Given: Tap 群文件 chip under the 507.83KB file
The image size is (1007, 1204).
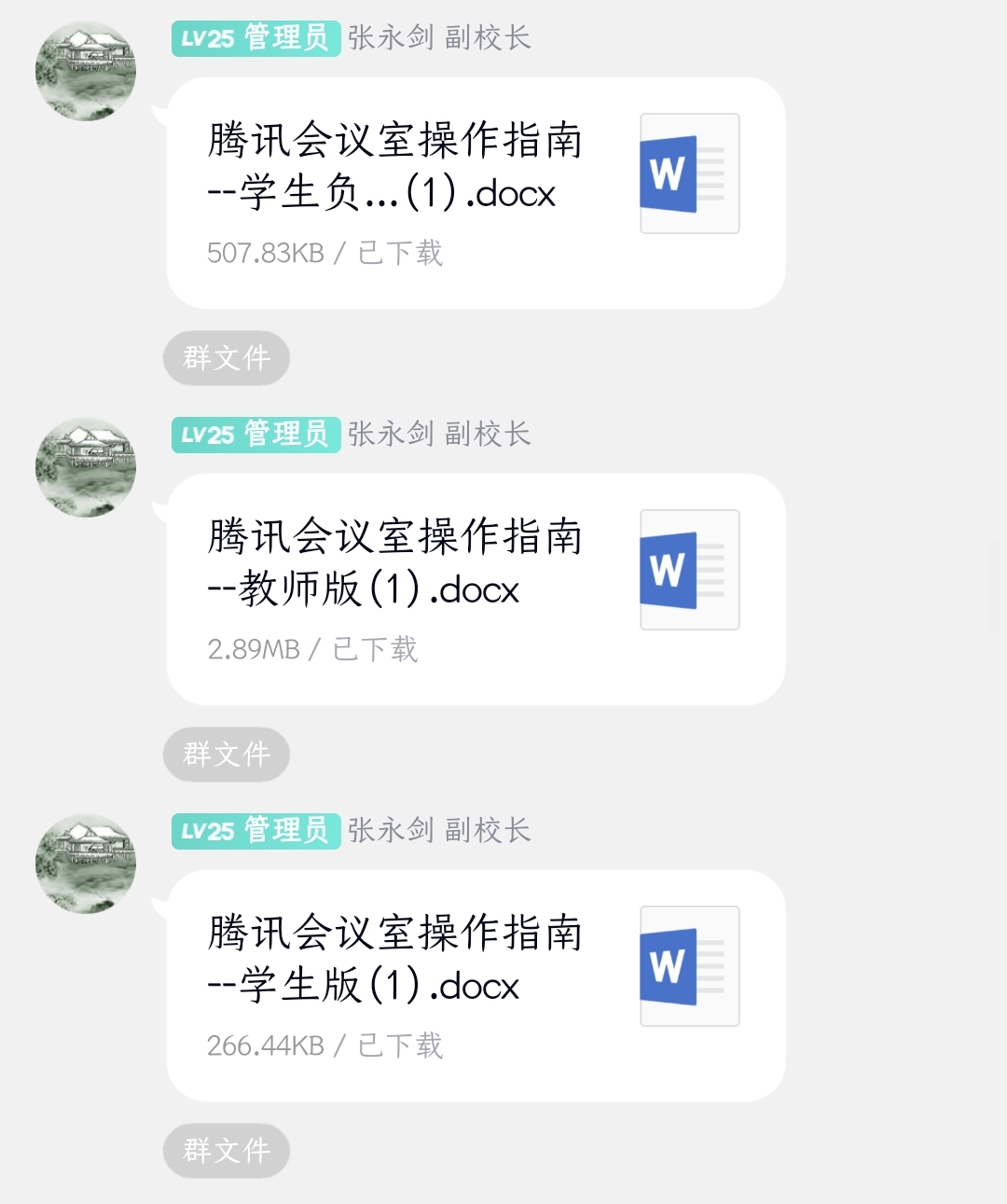Looking at the screenshot, I should click(x=227, y=358).
